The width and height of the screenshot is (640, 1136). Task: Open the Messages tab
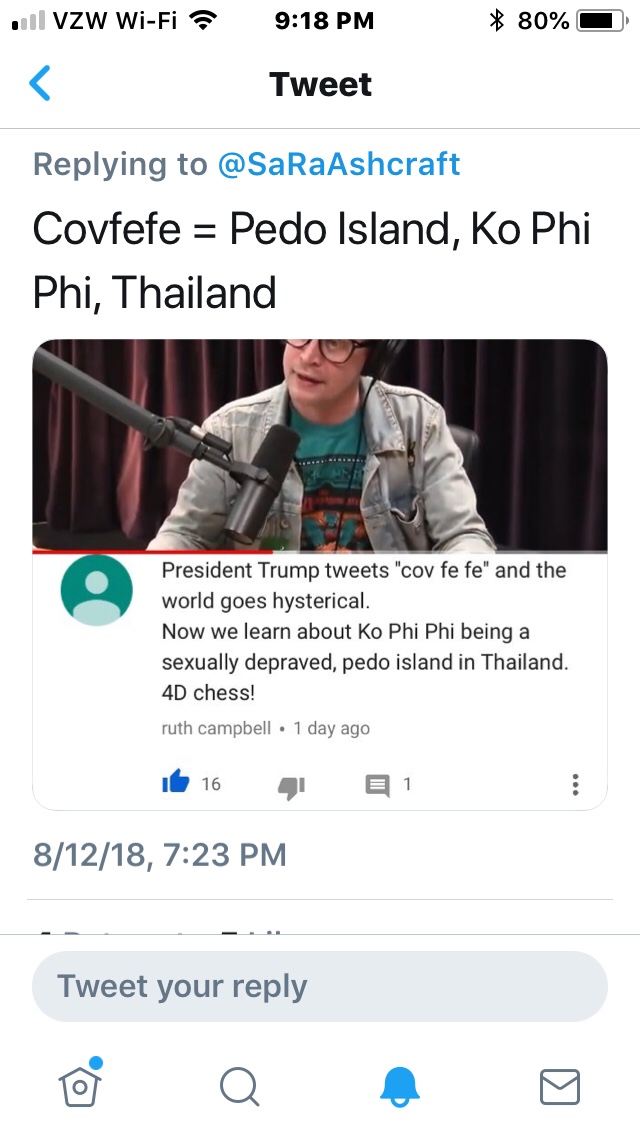tap(560, 1085)
